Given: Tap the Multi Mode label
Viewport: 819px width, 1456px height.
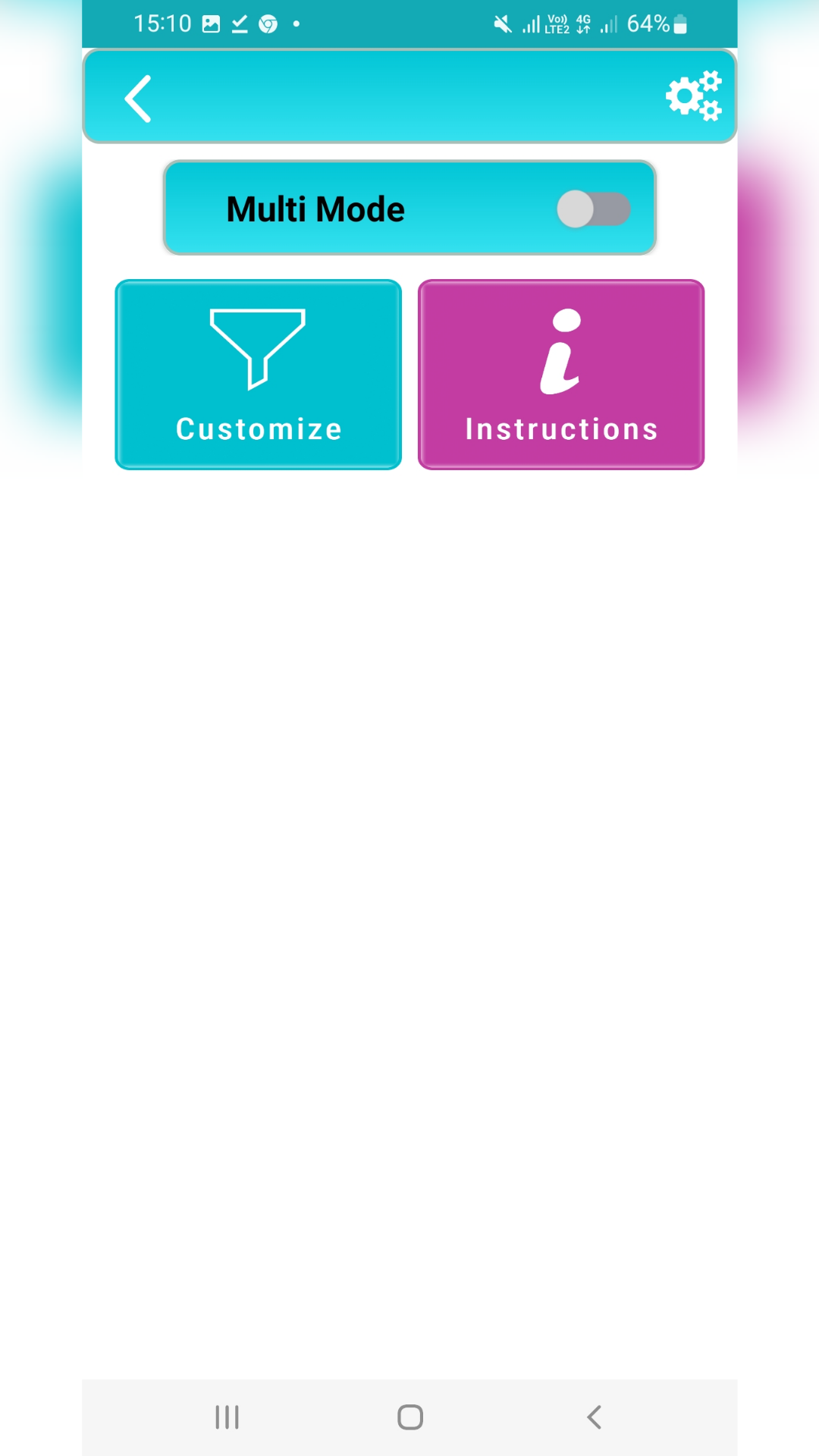Looking at the screenshot, I should point(315,209).
